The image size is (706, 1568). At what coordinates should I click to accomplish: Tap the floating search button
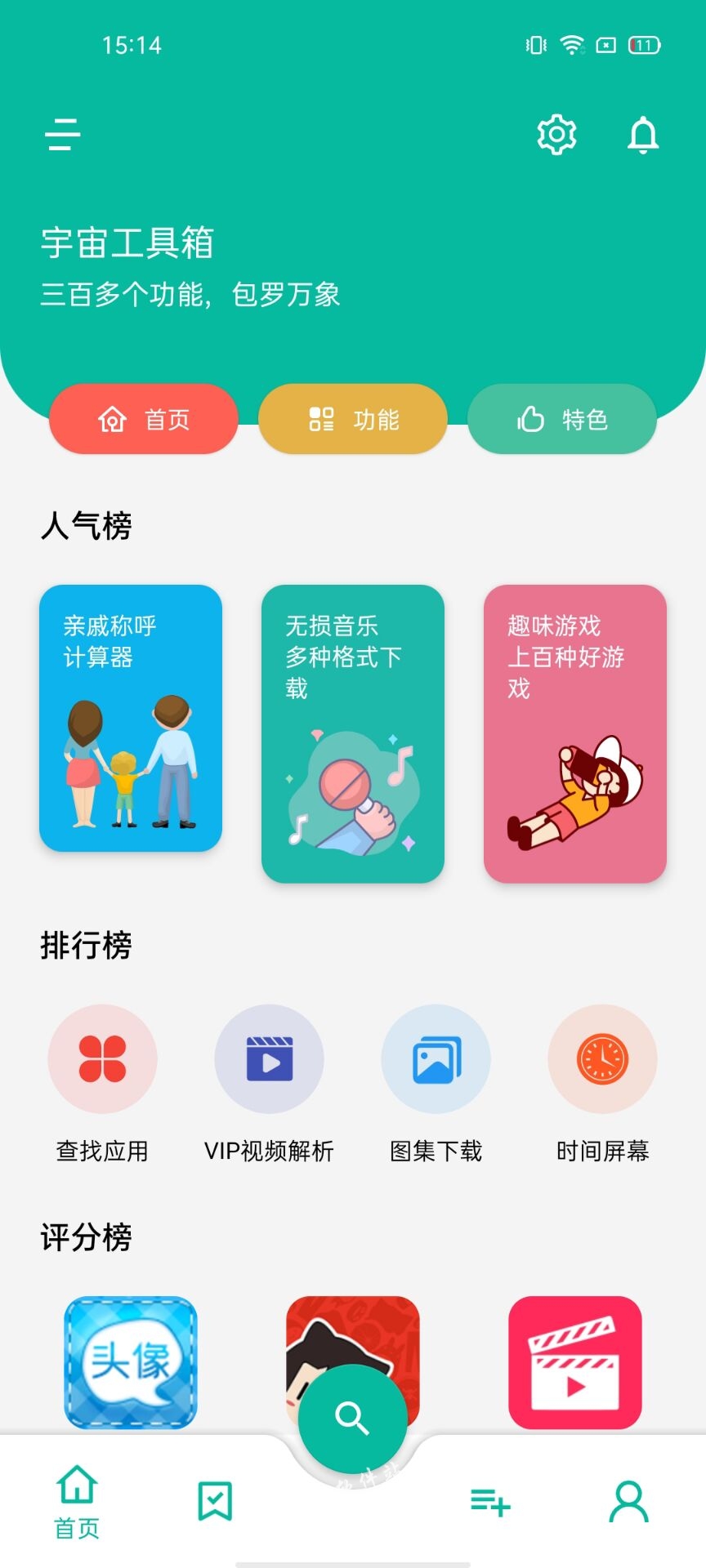click(x=353, y=1418)
